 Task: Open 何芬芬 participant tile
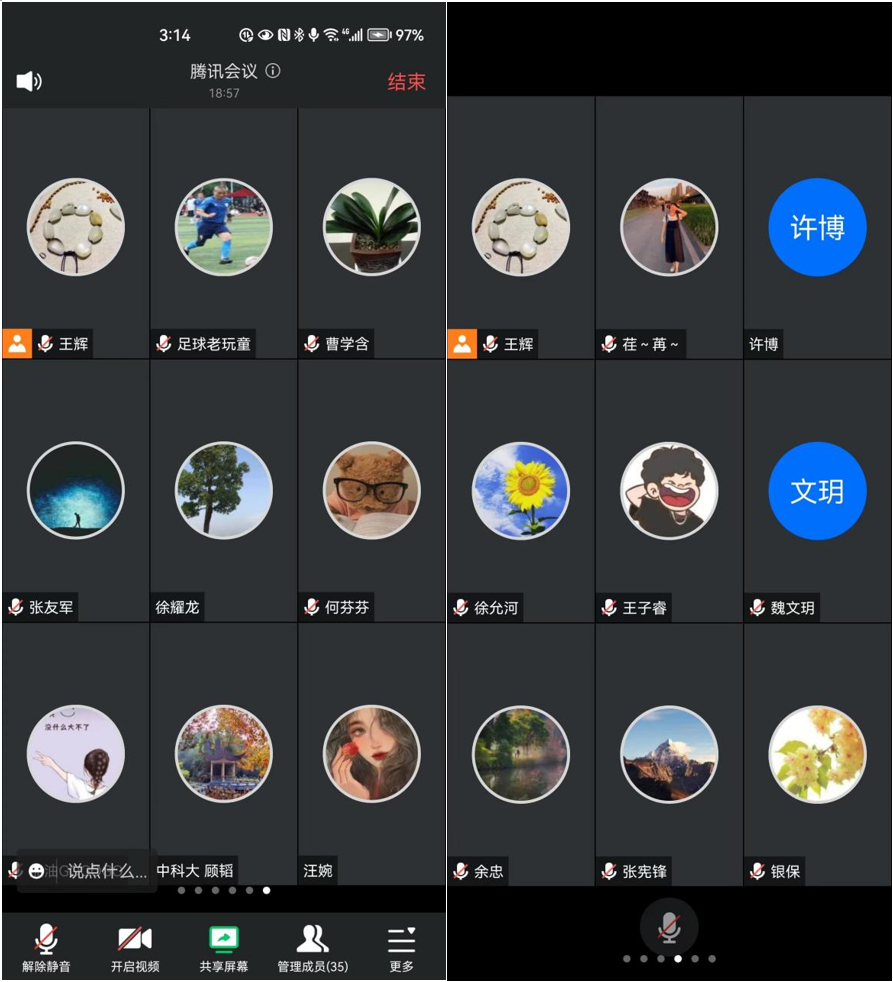tap(372, 490)
